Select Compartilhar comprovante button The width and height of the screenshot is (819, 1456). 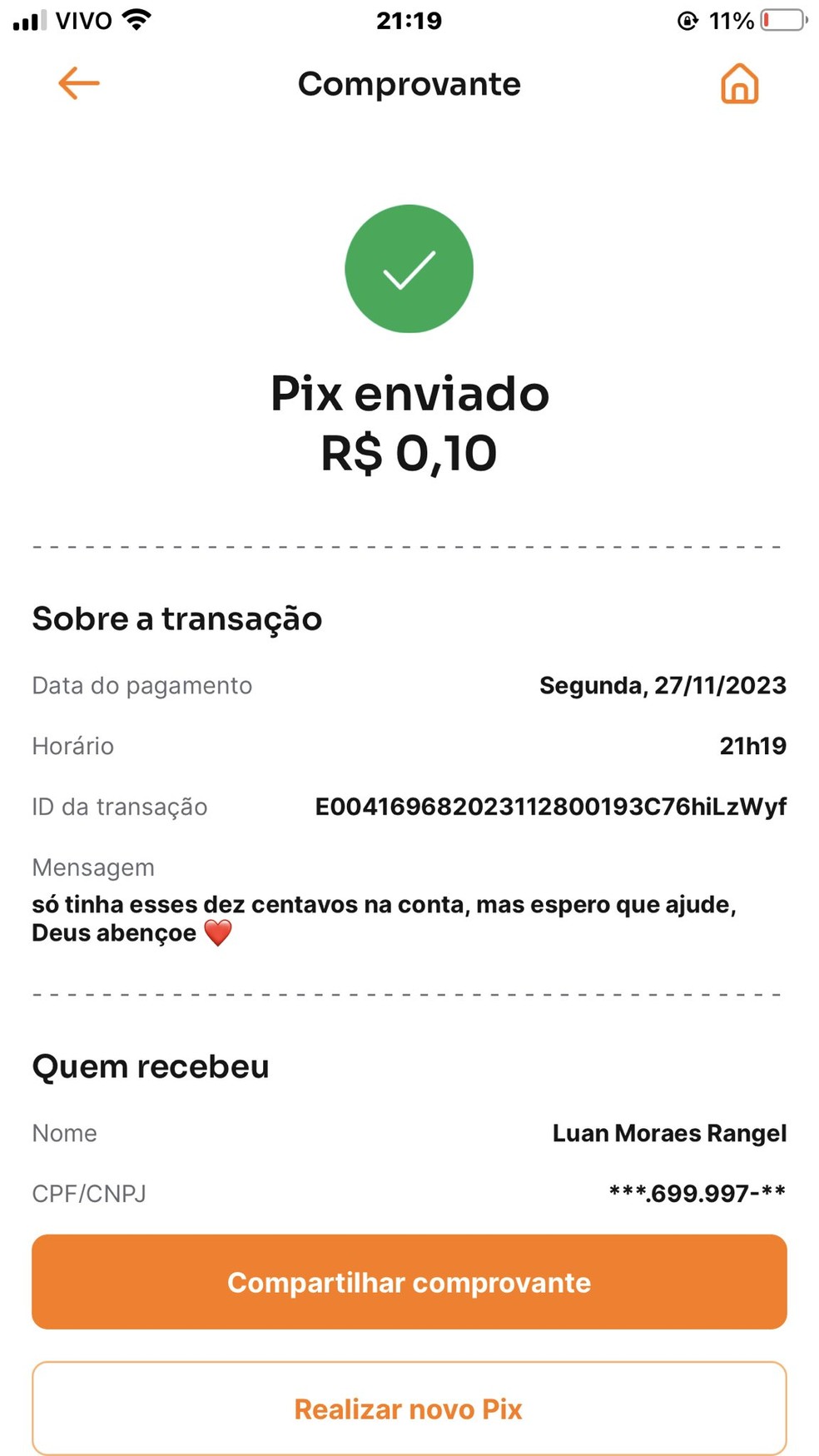click(409, 1282)
